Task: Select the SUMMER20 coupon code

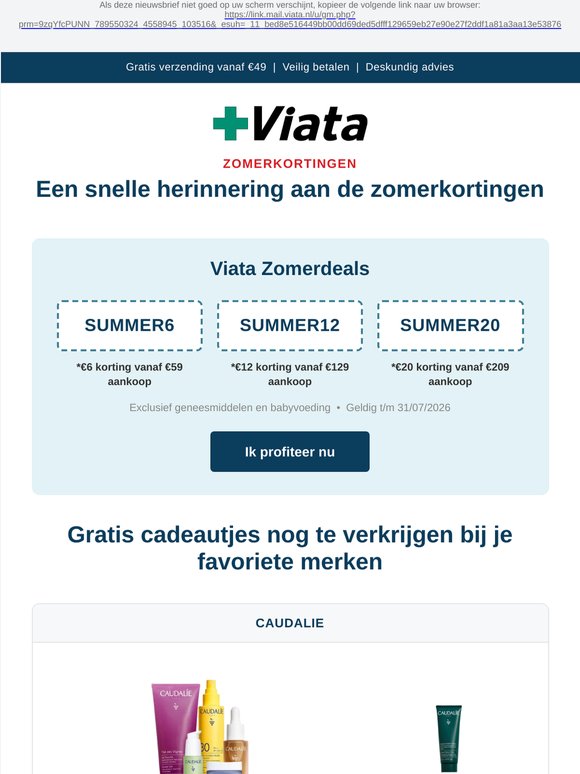Action: pyautogui.click(x=450, y=325)
